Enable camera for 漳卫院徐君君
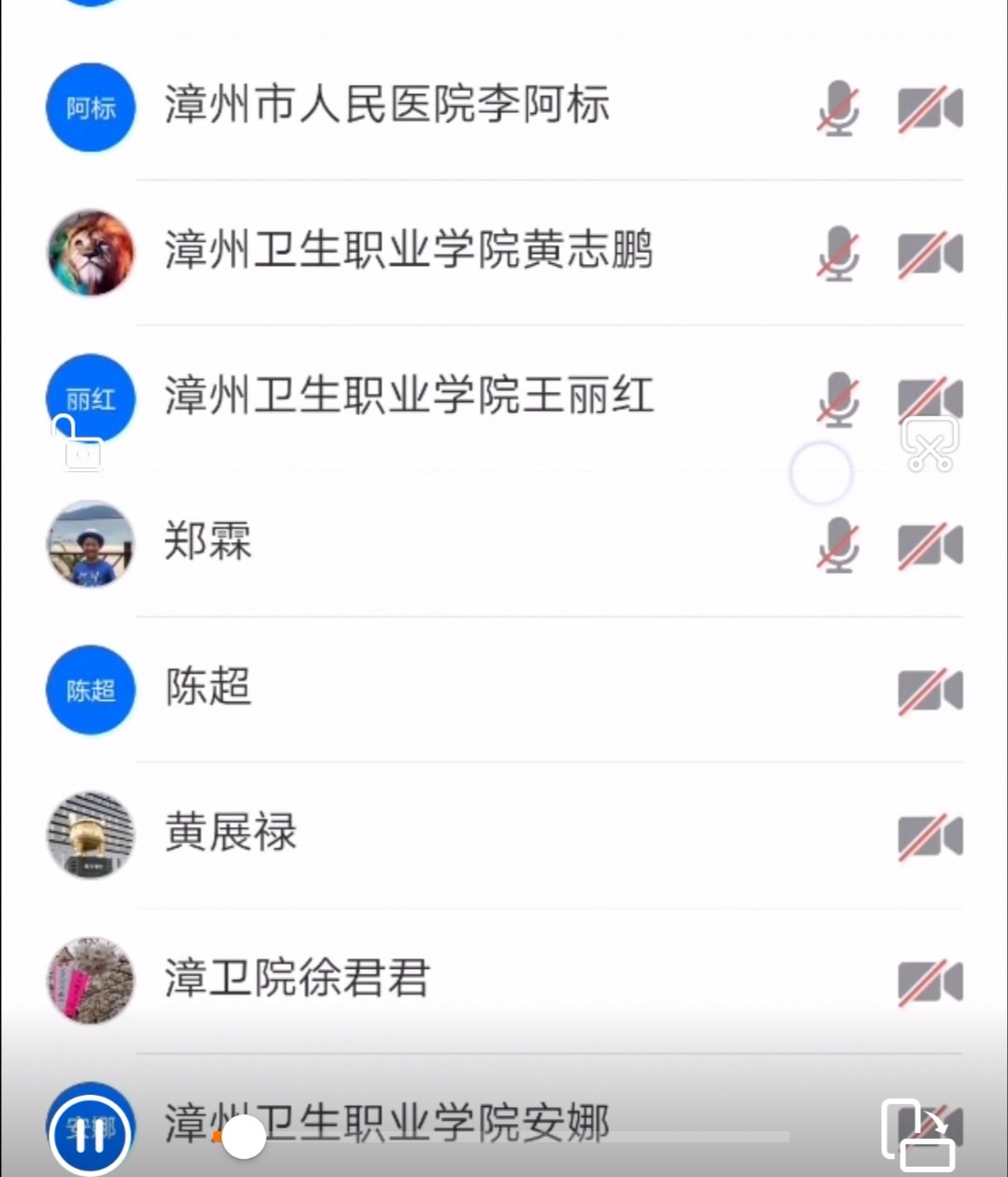Screen dimensions: 1008x1177 [x=930, y=981]
